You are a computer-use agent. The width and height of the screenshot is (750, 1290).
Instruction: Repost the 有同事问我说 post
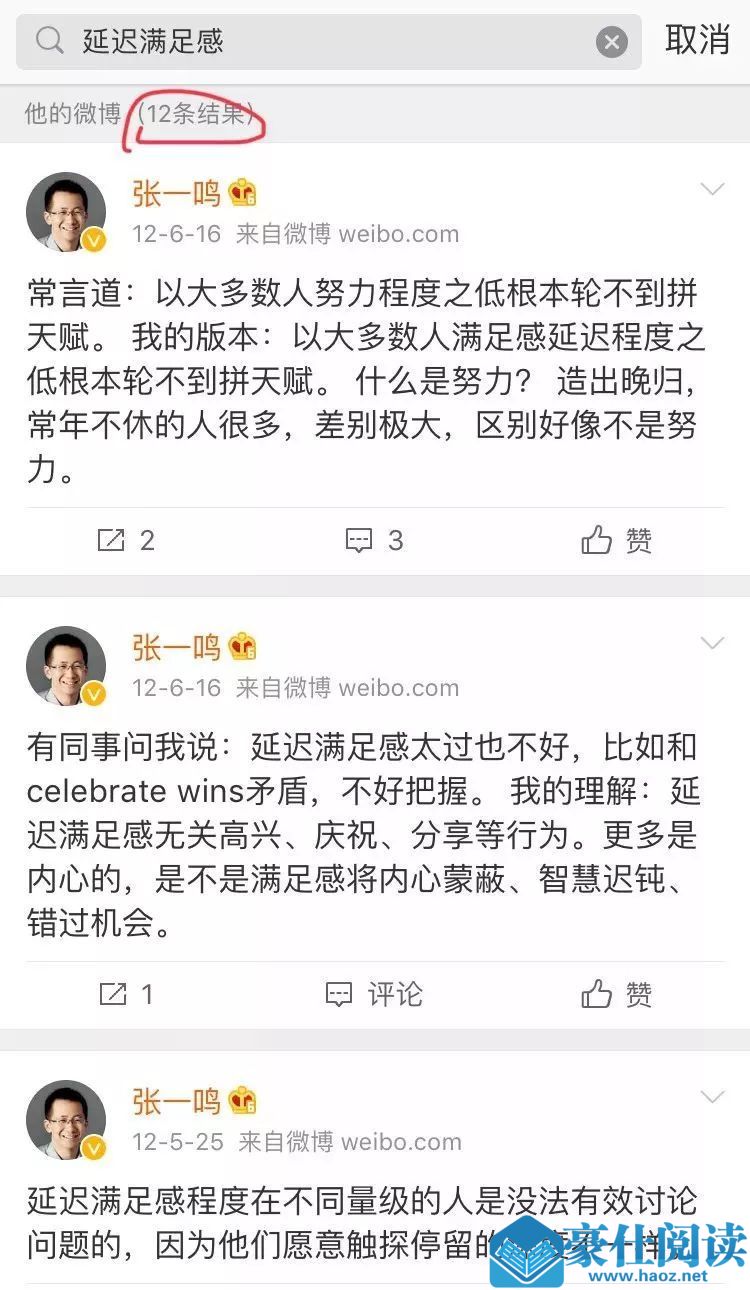point(126,994)
